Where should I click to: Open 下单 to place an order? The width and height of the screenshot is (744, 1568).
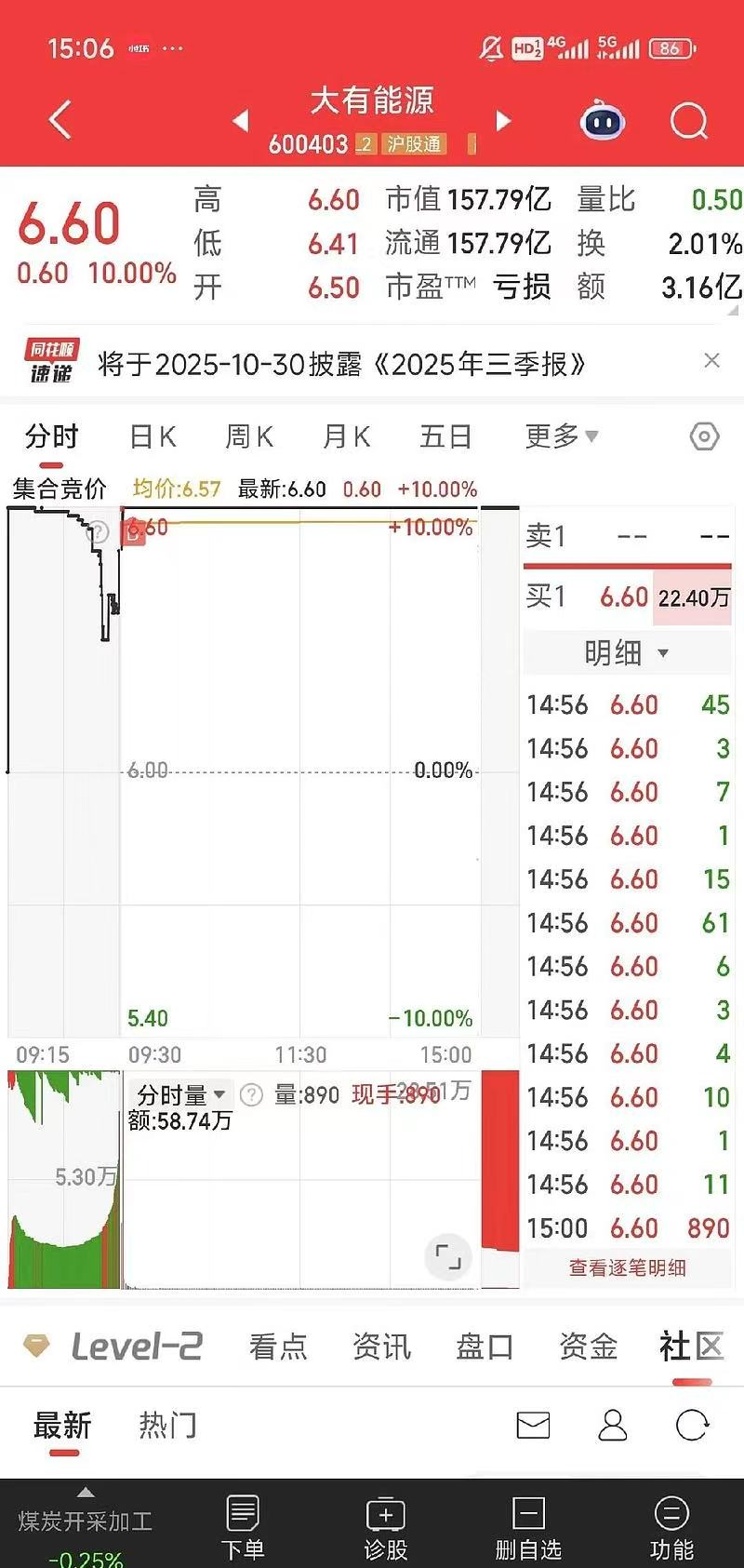pyautogui.click(x=243, y=1526)
